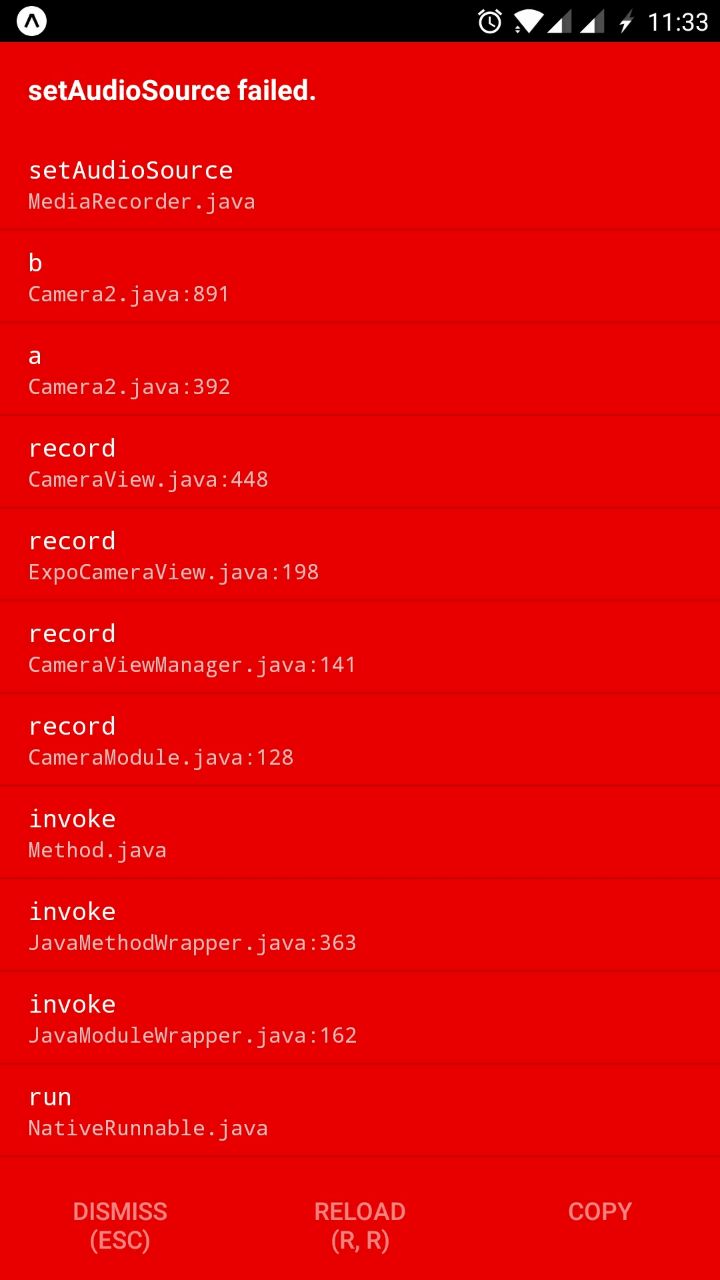Click the Wi-Fi signal icon
The height and width of the screenshot is (1280, 720).
(527, 20)
